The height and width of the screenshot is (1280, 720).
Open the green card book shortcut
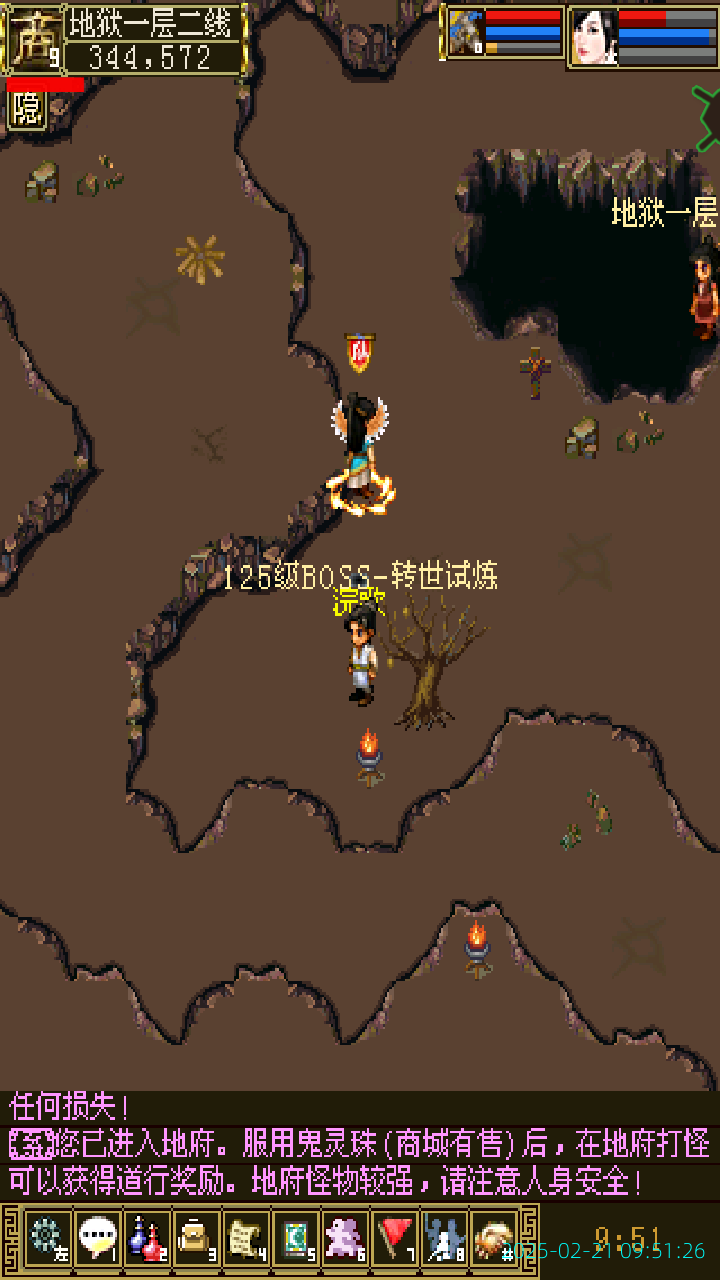(295, 1238)
